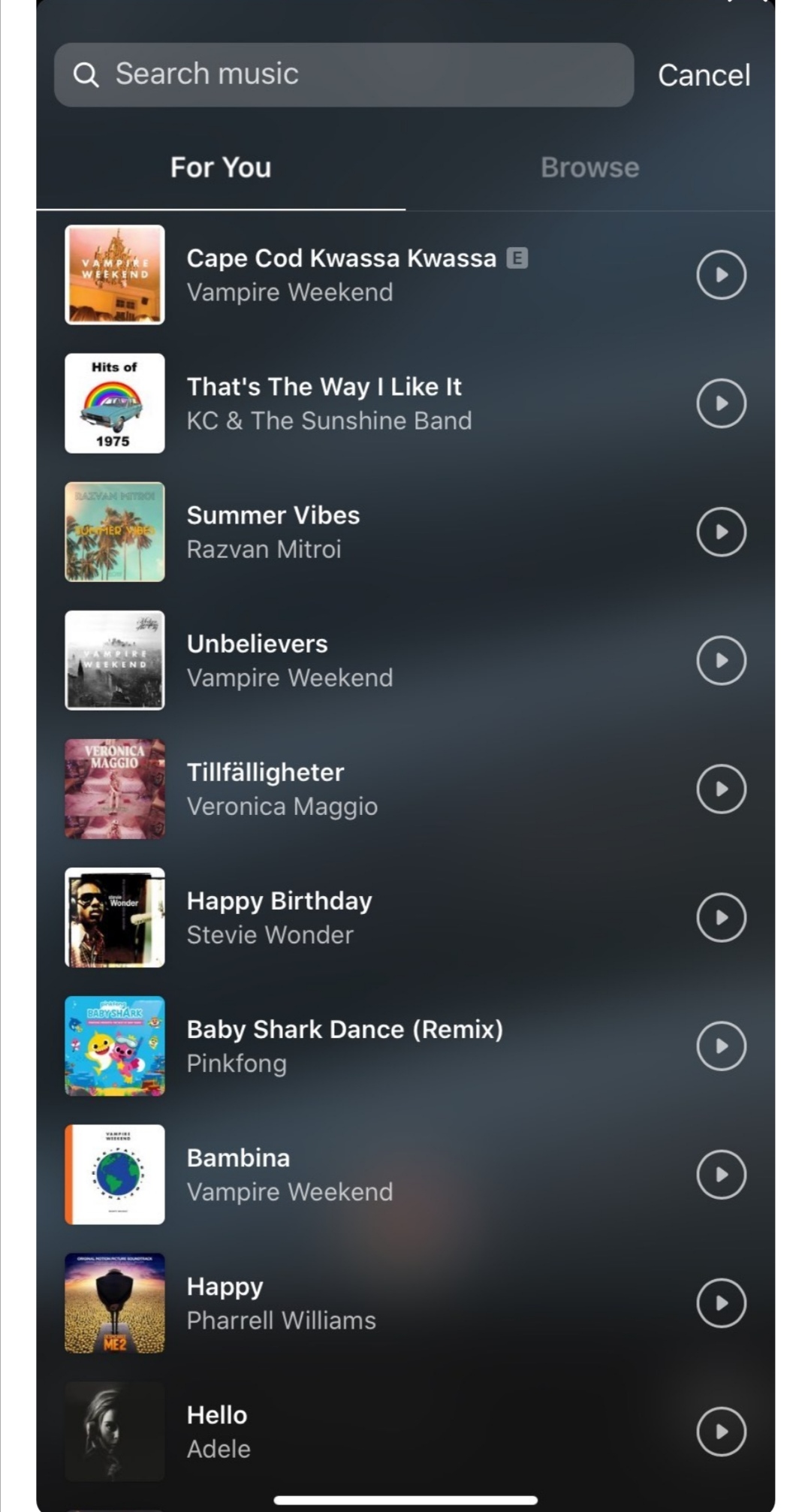Tap play button next to Unbelievers
The height and width of the screenshot is (1512, 811).
coord(721,660)
